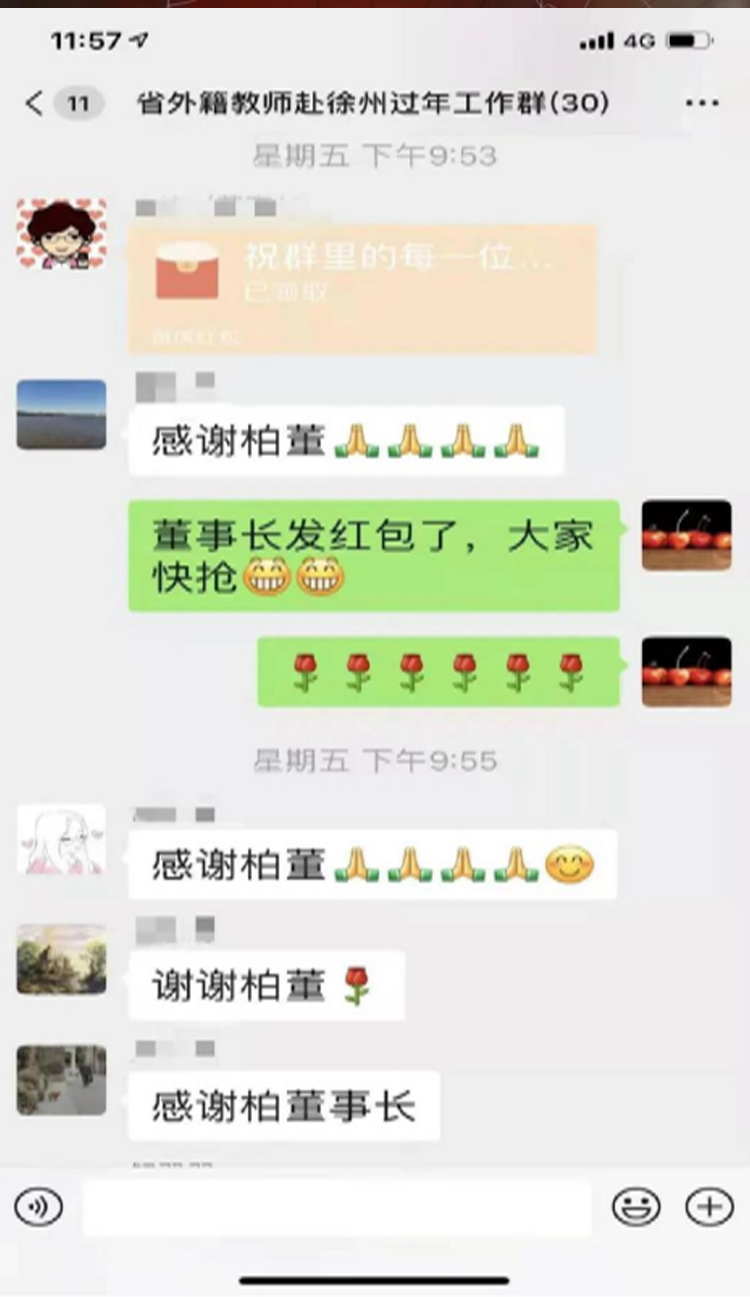Open the plus attachment menu
The height and width of the screenshot is (1297, 750).
[x=709, y=1208]
